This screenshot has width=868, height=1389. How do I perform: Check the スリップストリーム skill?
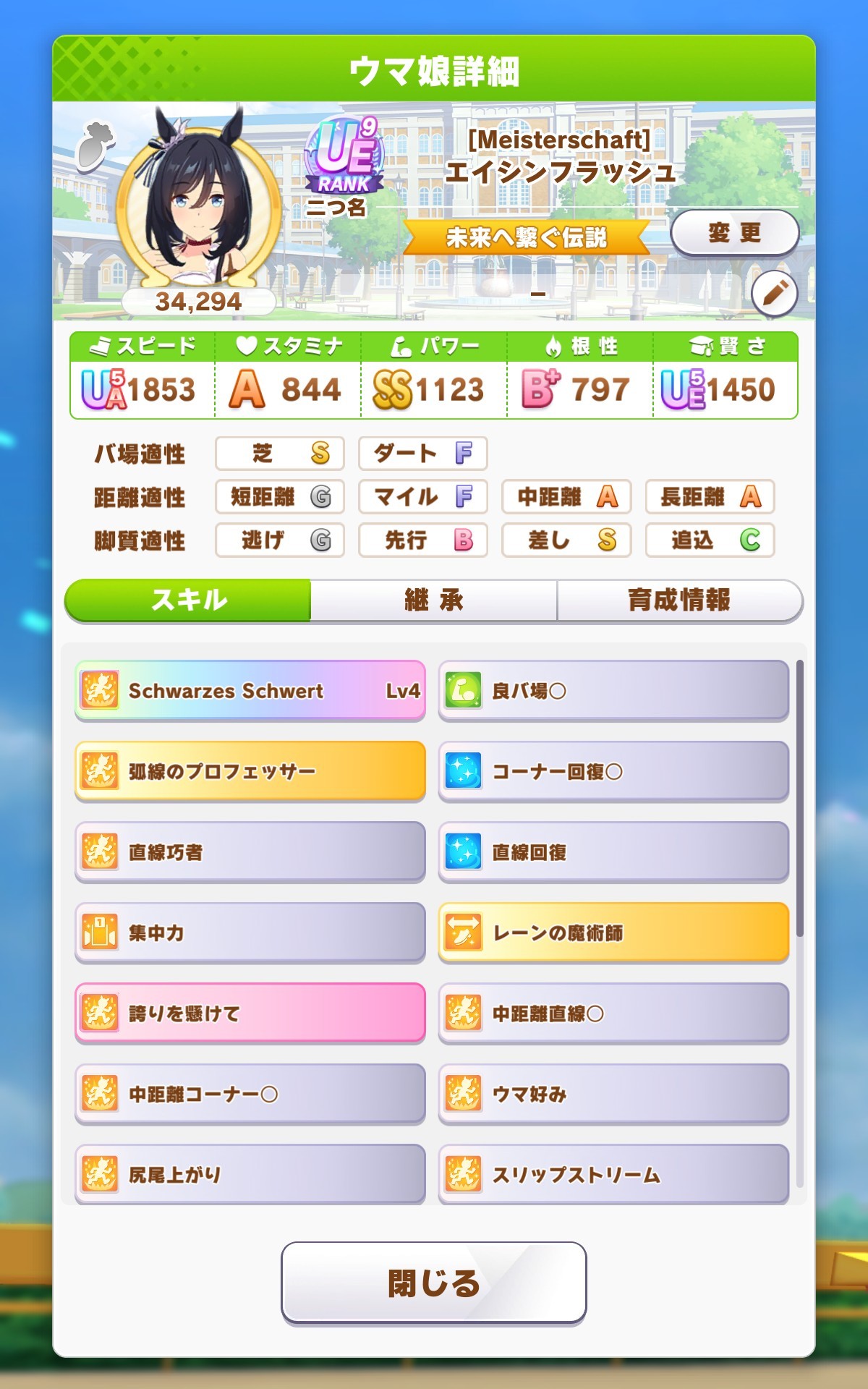613,1174
